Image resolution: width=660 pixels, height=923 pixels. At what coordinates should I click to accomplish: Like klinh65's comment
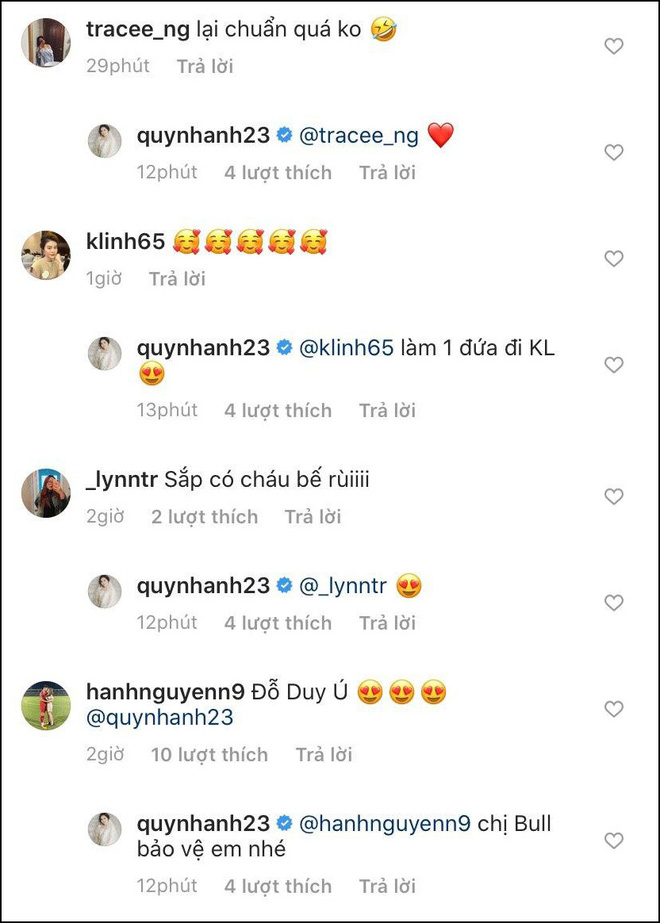(x=614, y=259)
